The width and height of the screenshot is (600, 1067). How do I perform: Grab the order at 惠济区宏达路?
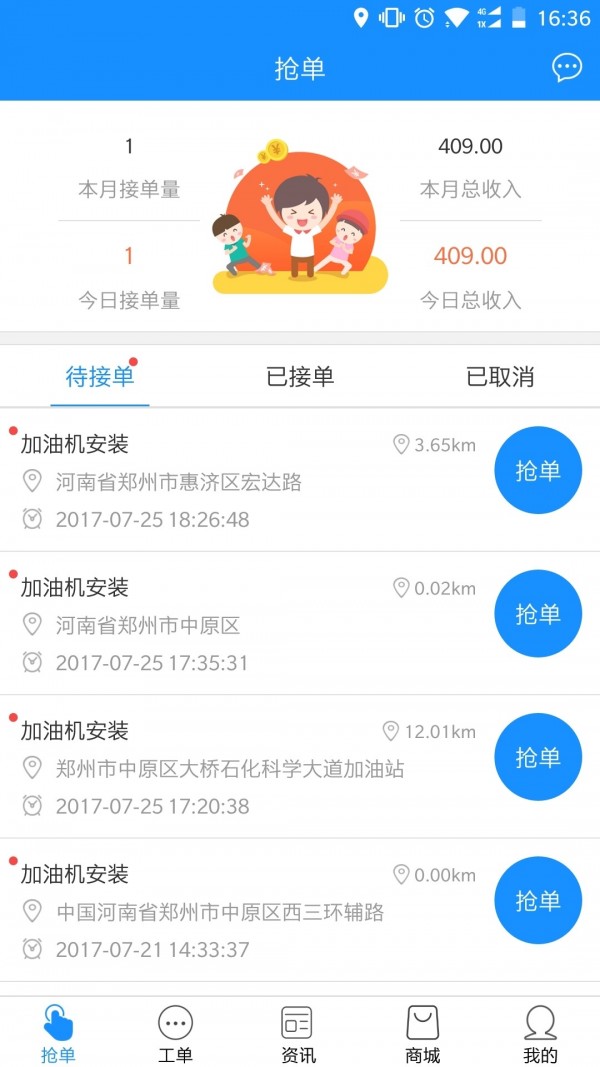pos(537,471)
